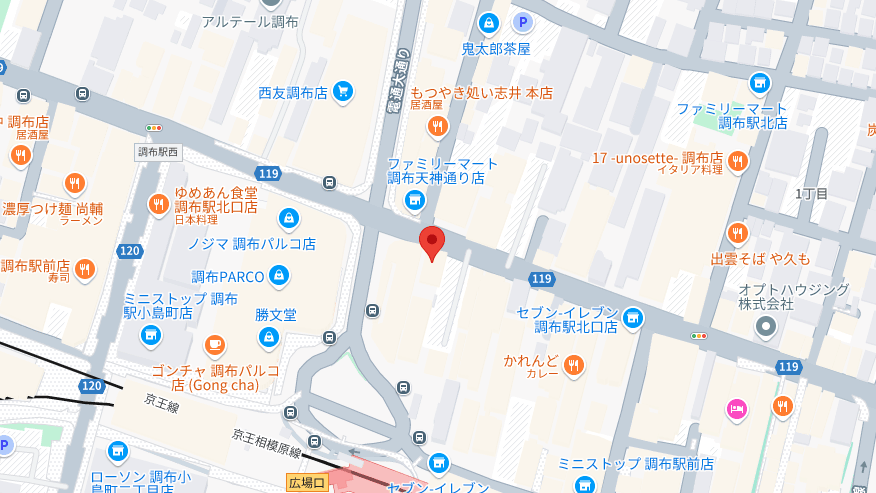Viewport: 876px width, 493px height.
Task: Select 鬼太郎茶屋 shop marker
Action: point(488,22)
